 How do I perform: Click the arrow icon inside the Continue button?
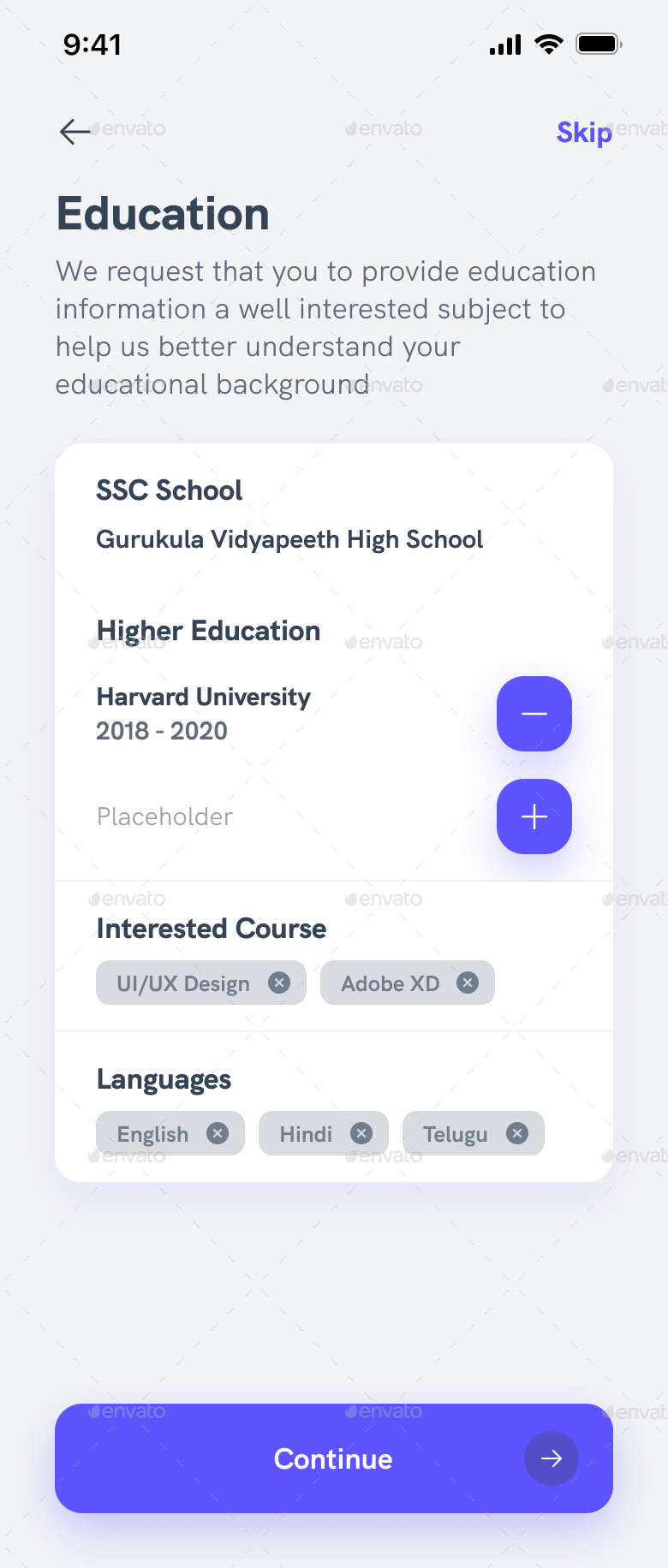(552, 1458)
